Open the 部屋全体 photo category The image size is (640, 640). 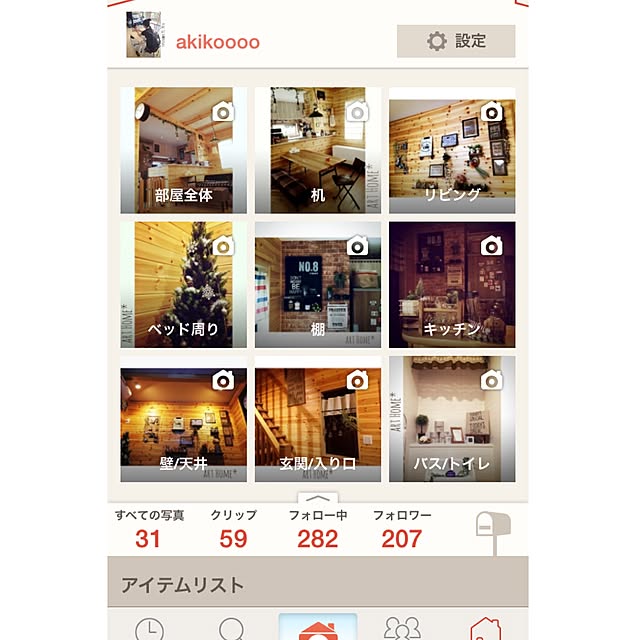(x=183, y=150)
